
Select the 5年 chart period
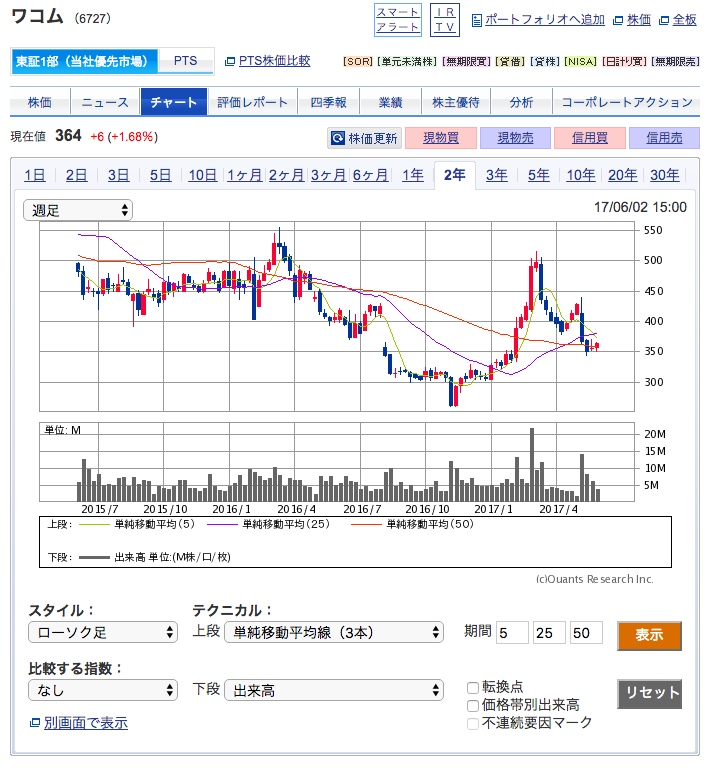(x=539, y=175)
